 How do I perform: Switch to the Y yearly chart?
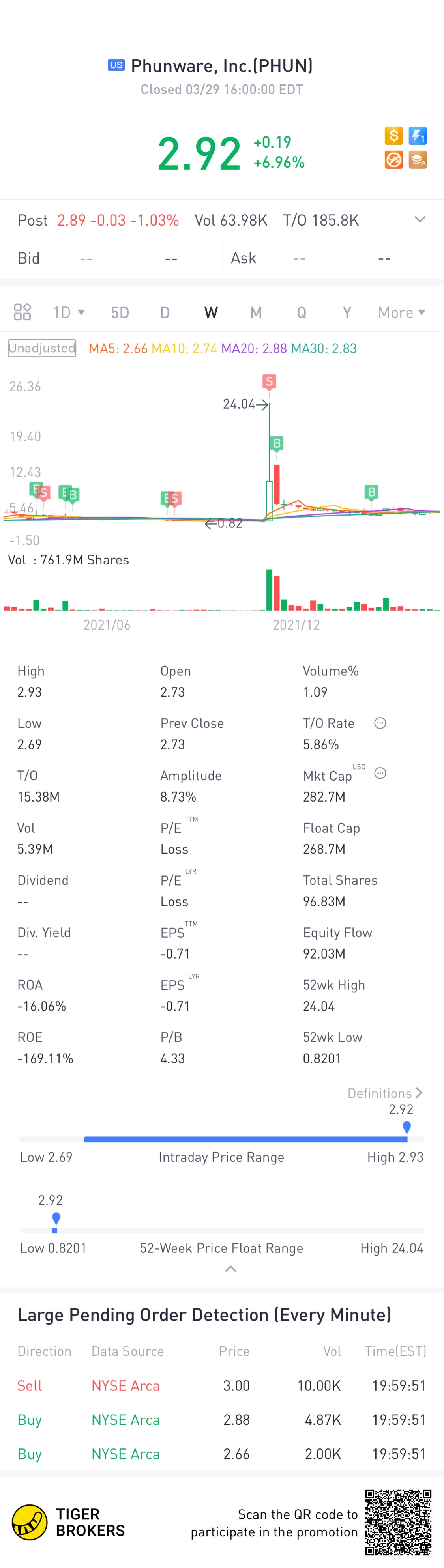pos(347,313)
